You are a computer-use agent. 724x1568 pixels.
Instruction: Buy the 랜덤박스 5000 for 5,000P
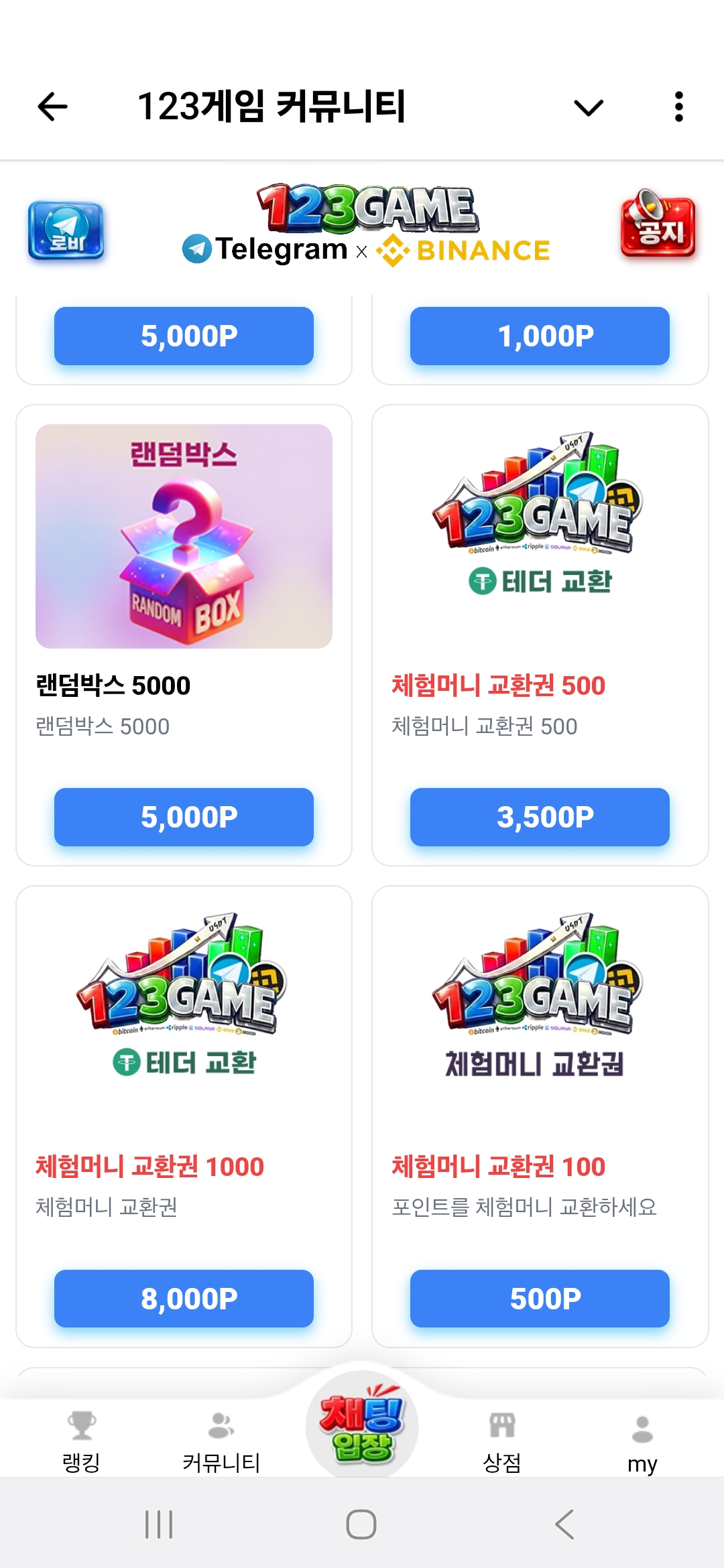(x=184, y=817)
